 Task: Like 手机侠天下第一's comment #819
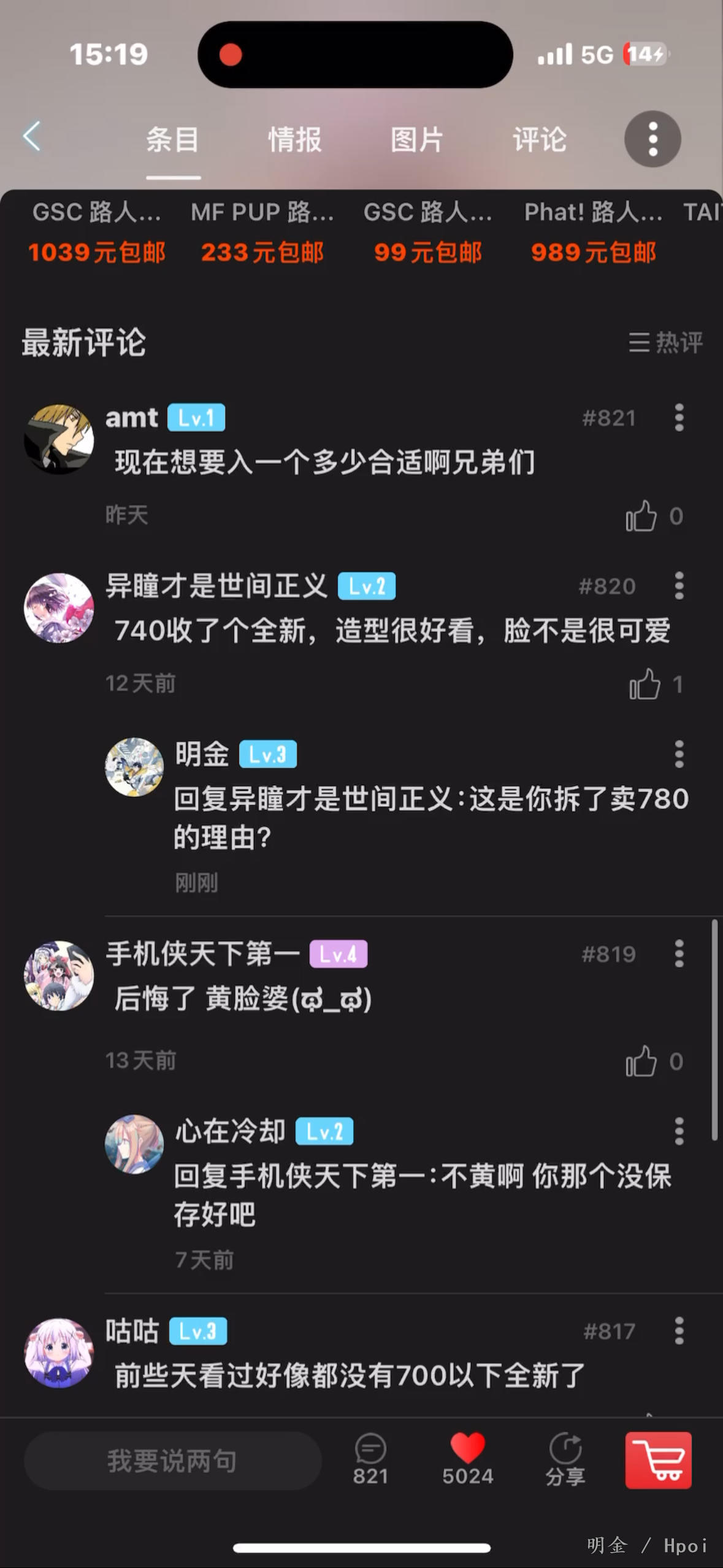click(x=641, y=1061)
